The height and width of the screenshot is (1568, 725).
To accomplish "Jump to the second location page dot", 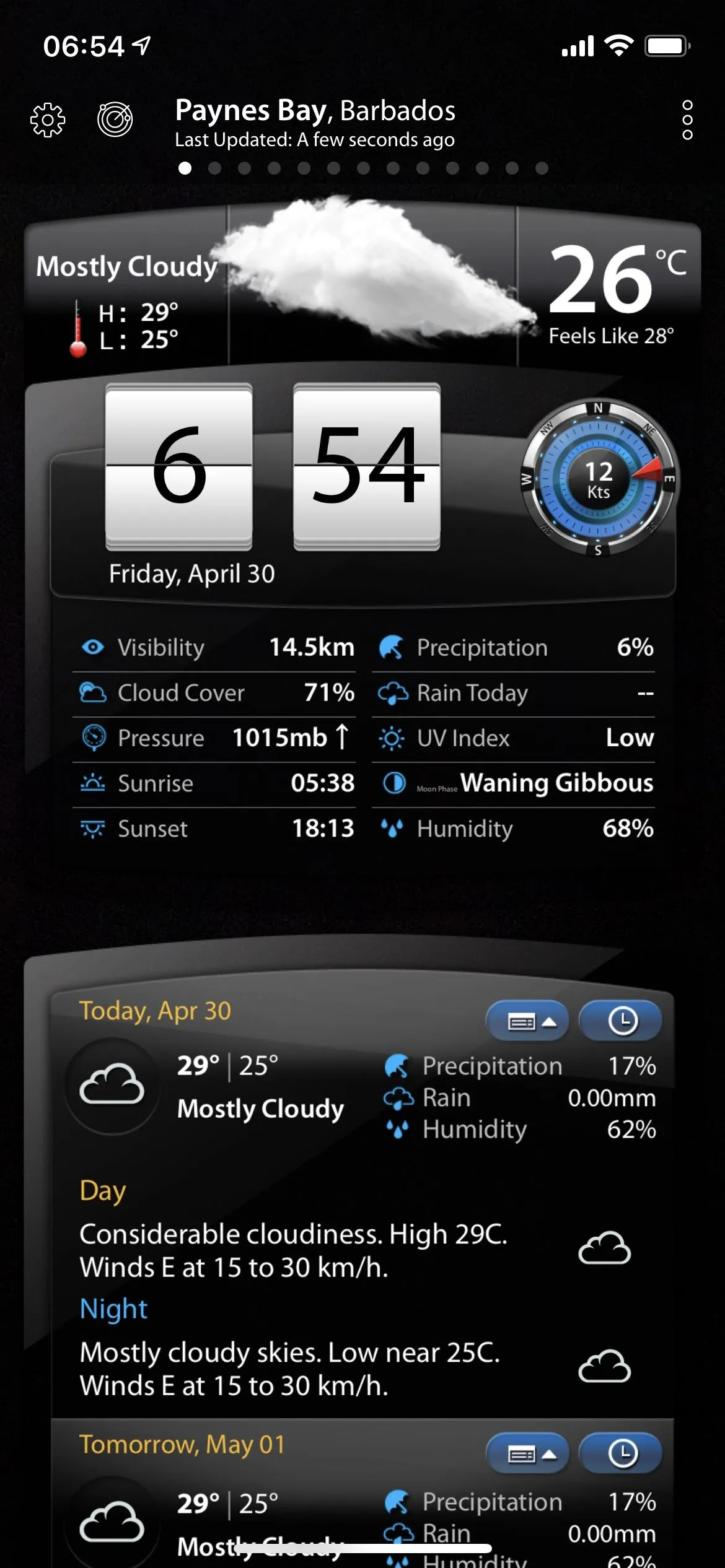I will pyautogui.click(x=214, y=168).
